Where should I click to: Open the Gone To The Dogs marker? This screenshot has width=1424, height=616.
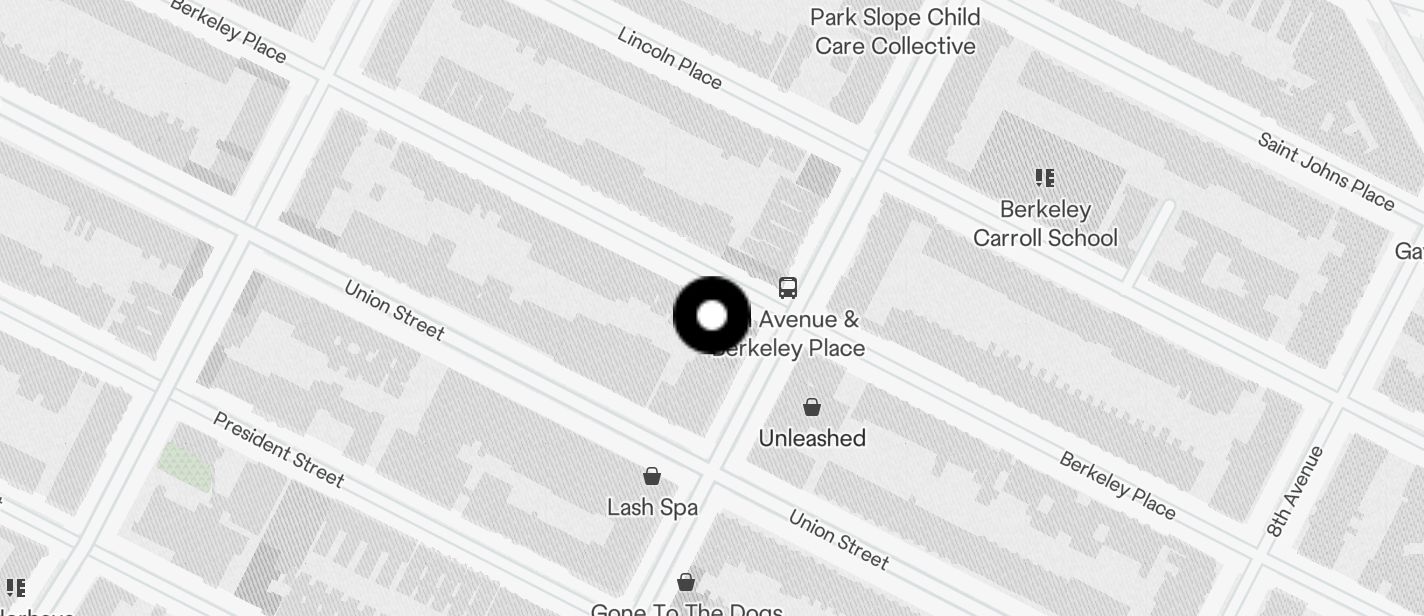pyautogui.click(x=686, y=582)
